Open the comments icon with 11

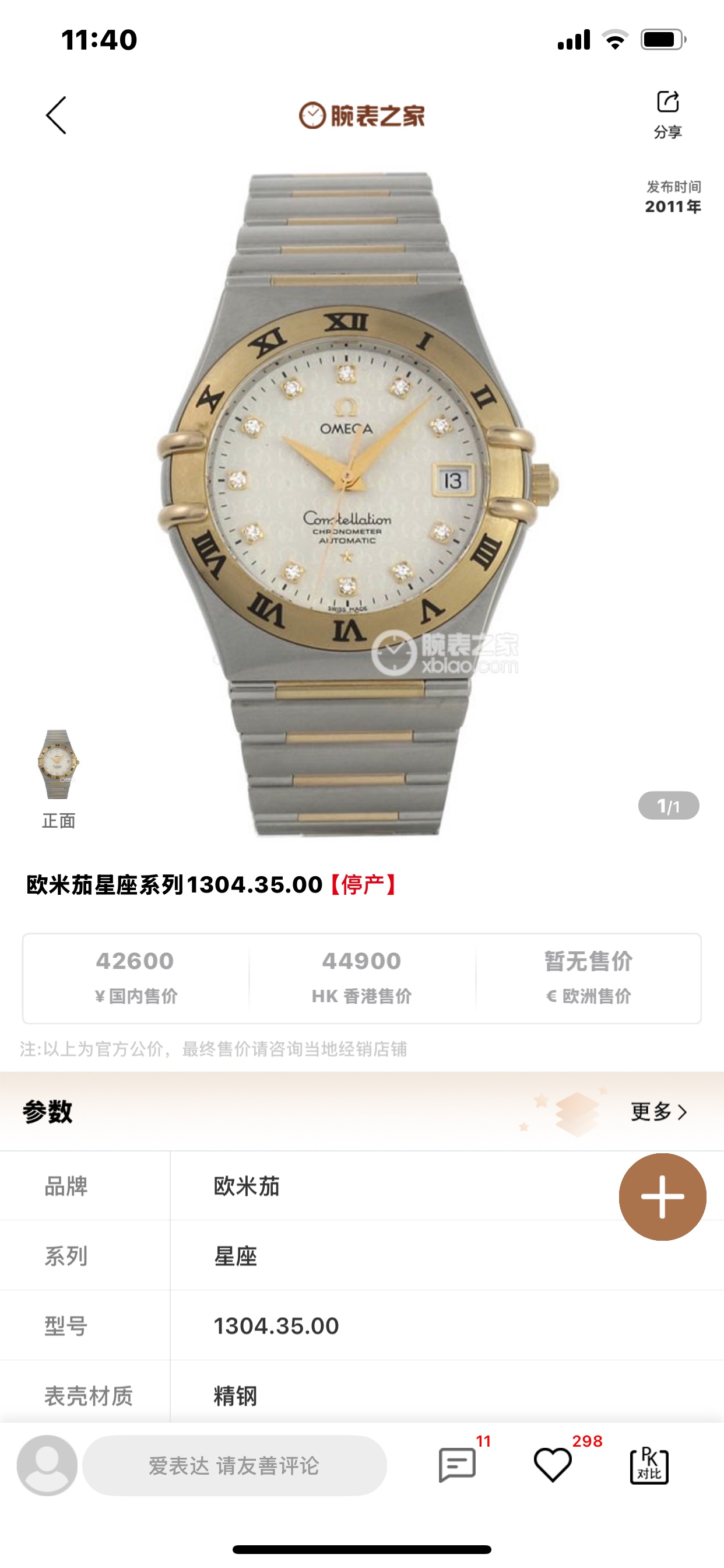457,1465
